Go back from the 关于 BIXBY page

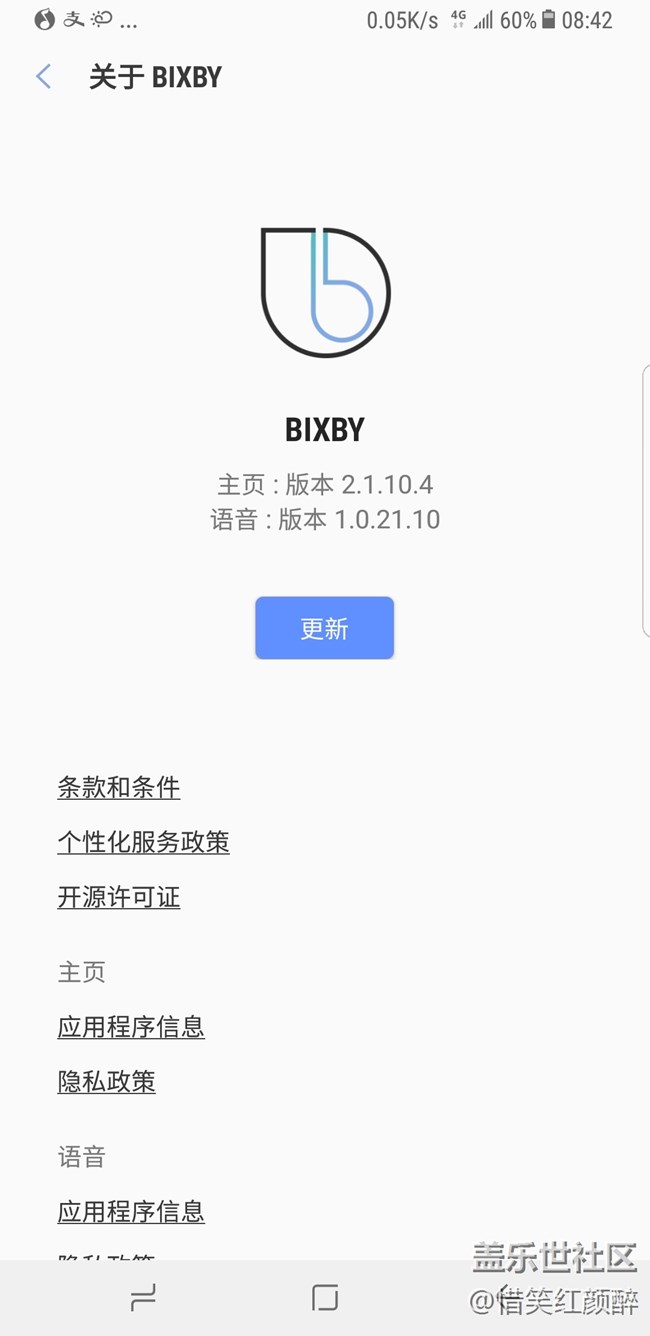43,77
